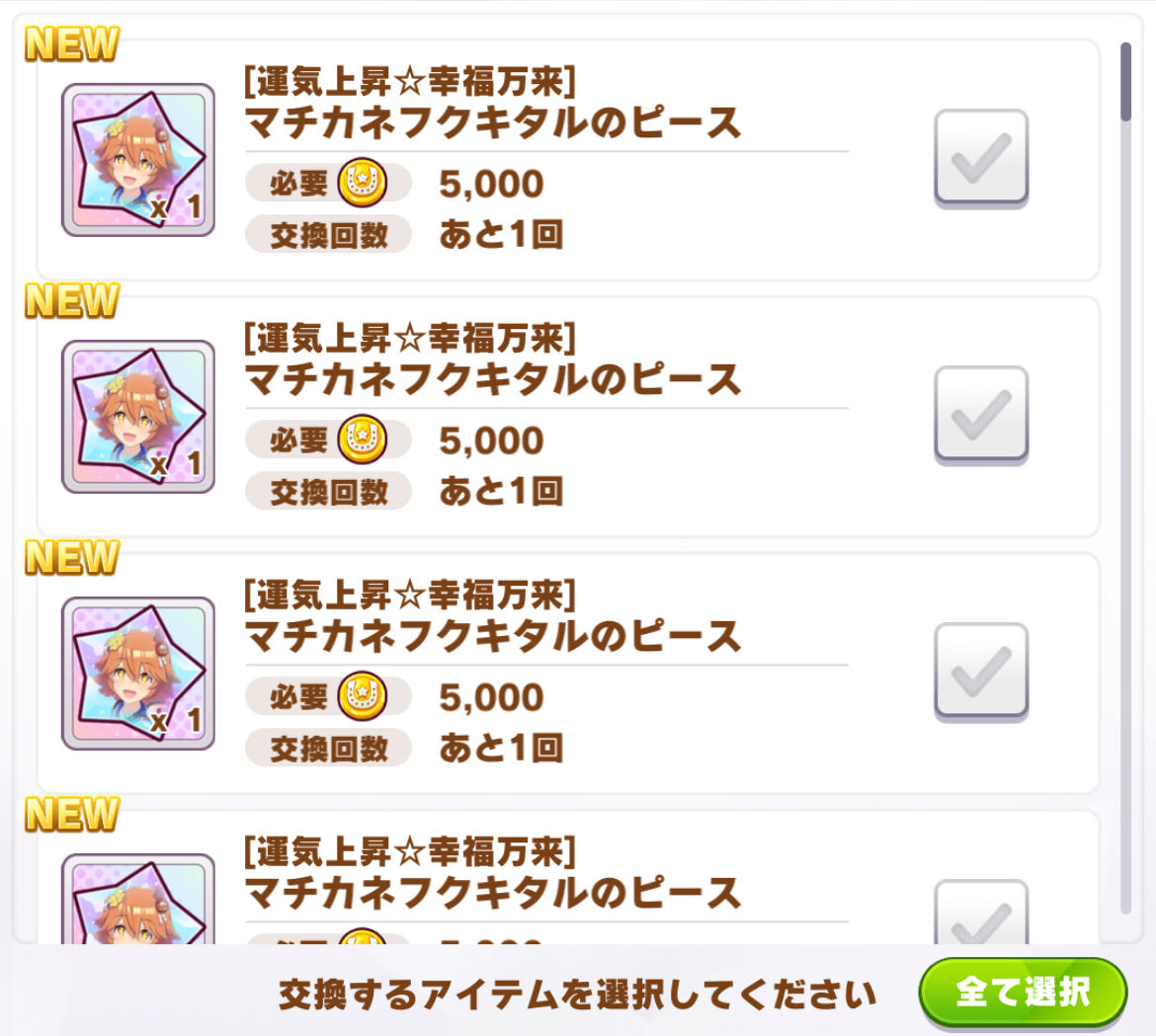Viewport: 1156px width, 1036px height.
Task: Mark the third マチカネフクキタルのピース checkbox
Action: coord(981,671)
